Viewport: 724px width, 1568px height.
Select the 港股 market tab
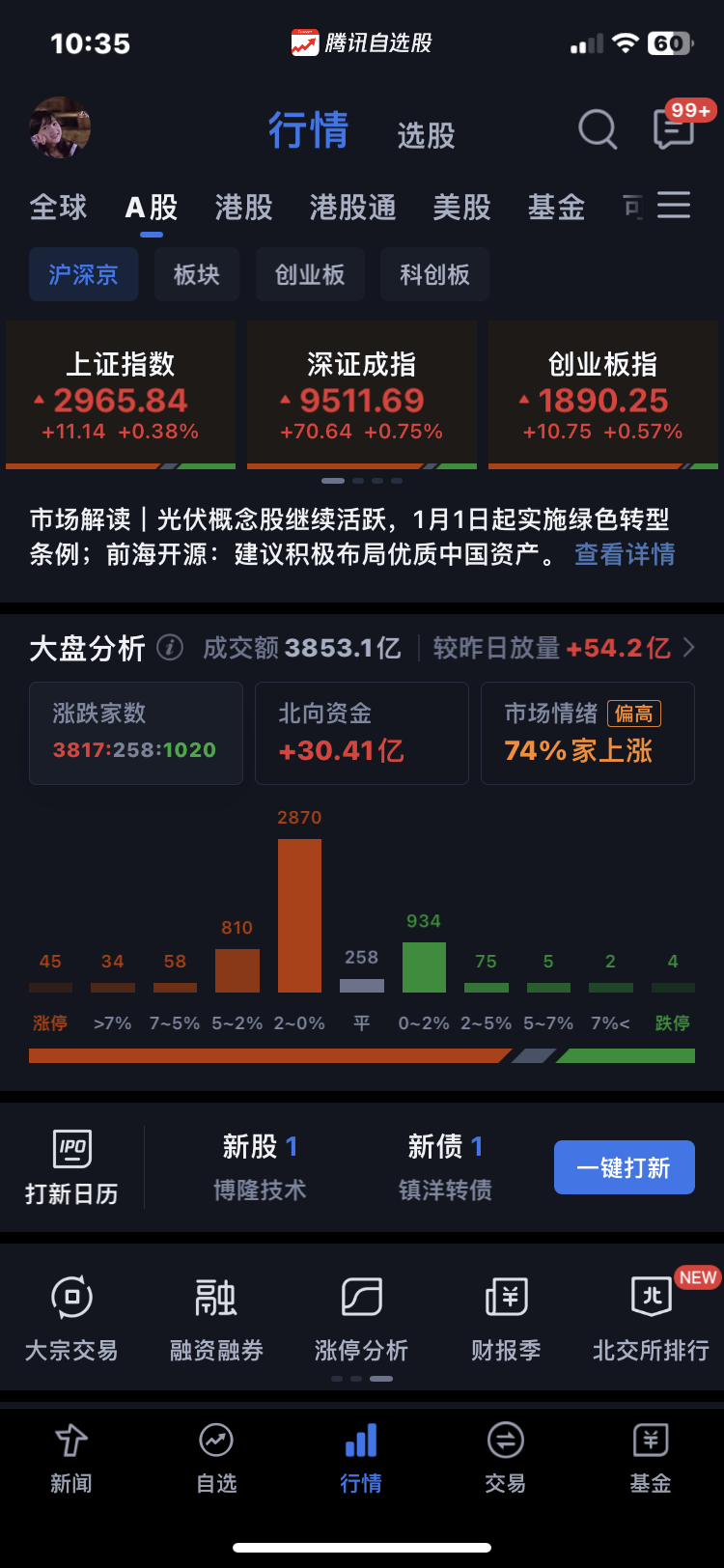coord(243,207)
